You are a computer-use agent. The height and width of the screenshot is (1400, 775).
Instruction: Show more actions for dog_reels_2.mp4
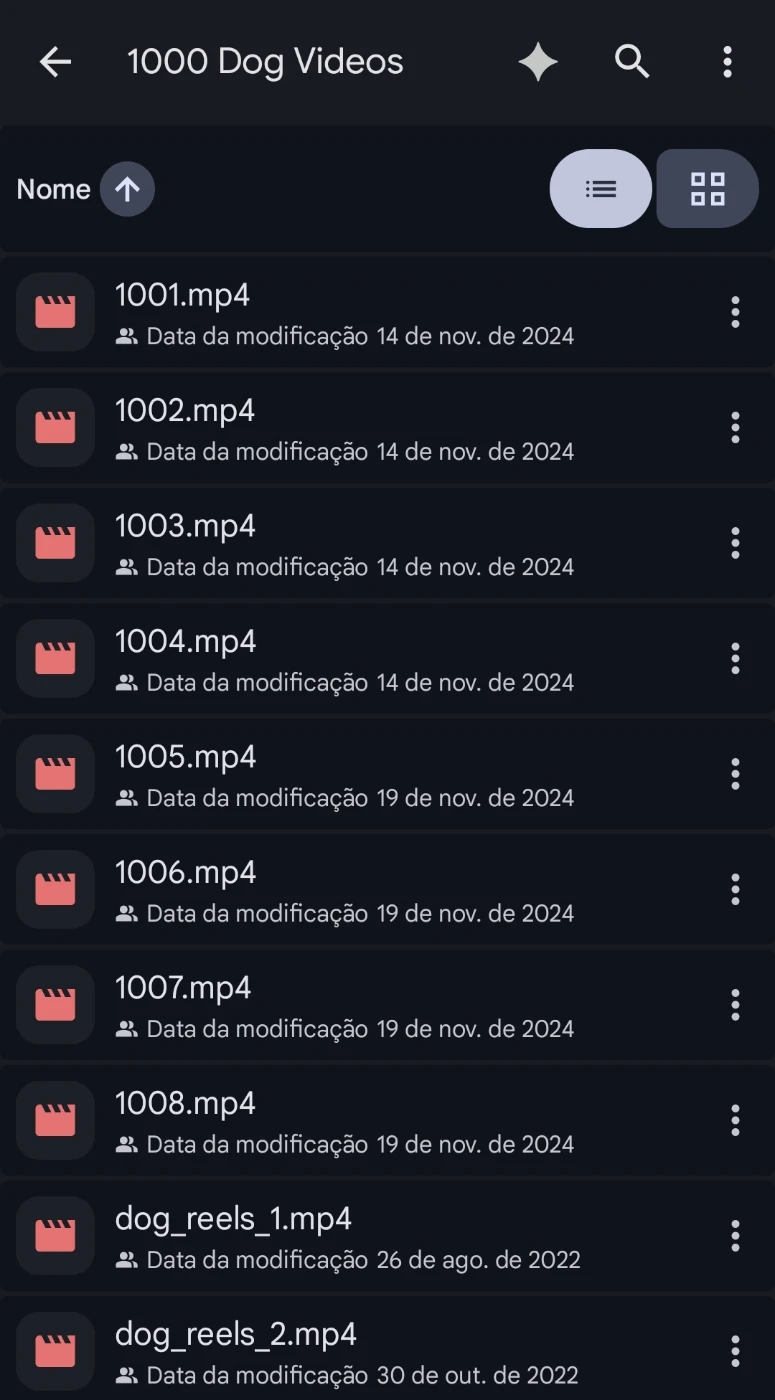(x=735, y=1350)
